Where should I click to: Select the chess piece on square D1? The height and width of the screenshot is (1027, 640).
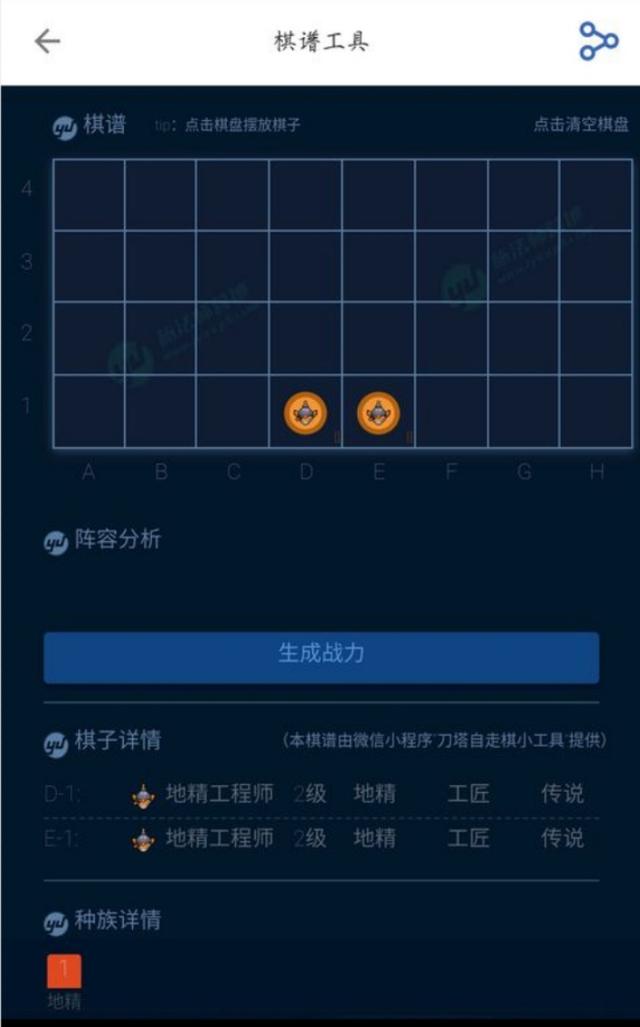305,412
